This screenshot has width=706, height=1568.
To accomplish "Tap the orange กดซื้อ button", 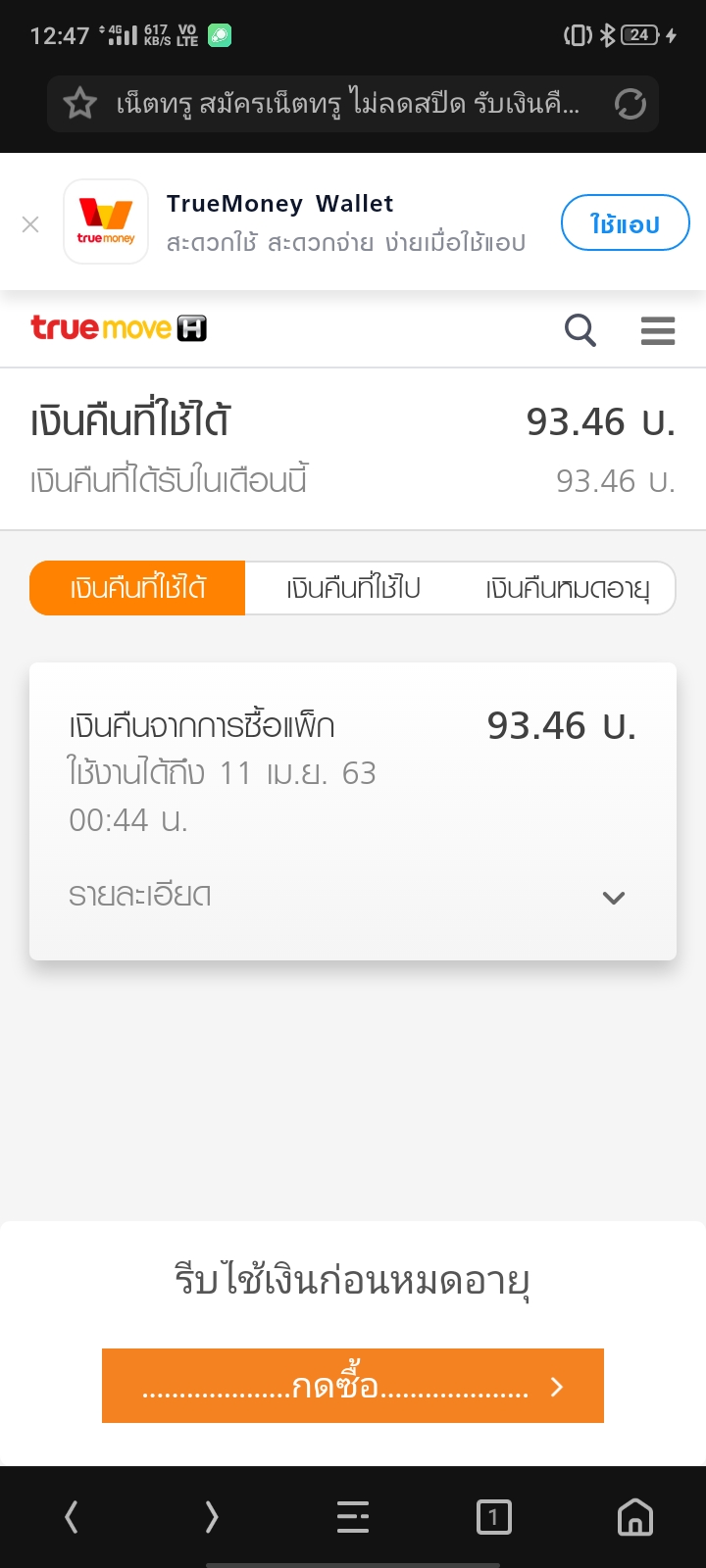I will pos(353,1386).
